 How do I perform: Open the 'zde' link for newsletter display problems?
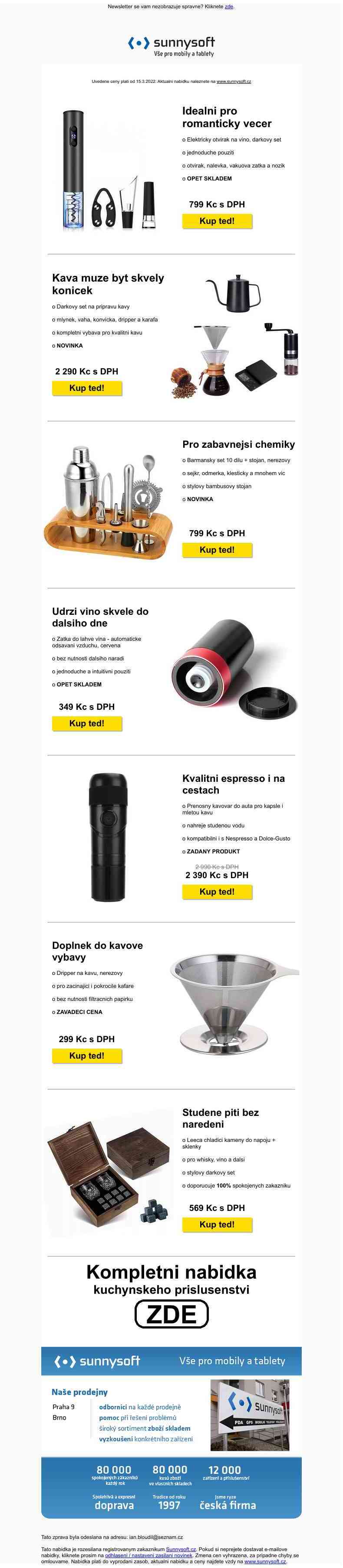tap(229, 7)
